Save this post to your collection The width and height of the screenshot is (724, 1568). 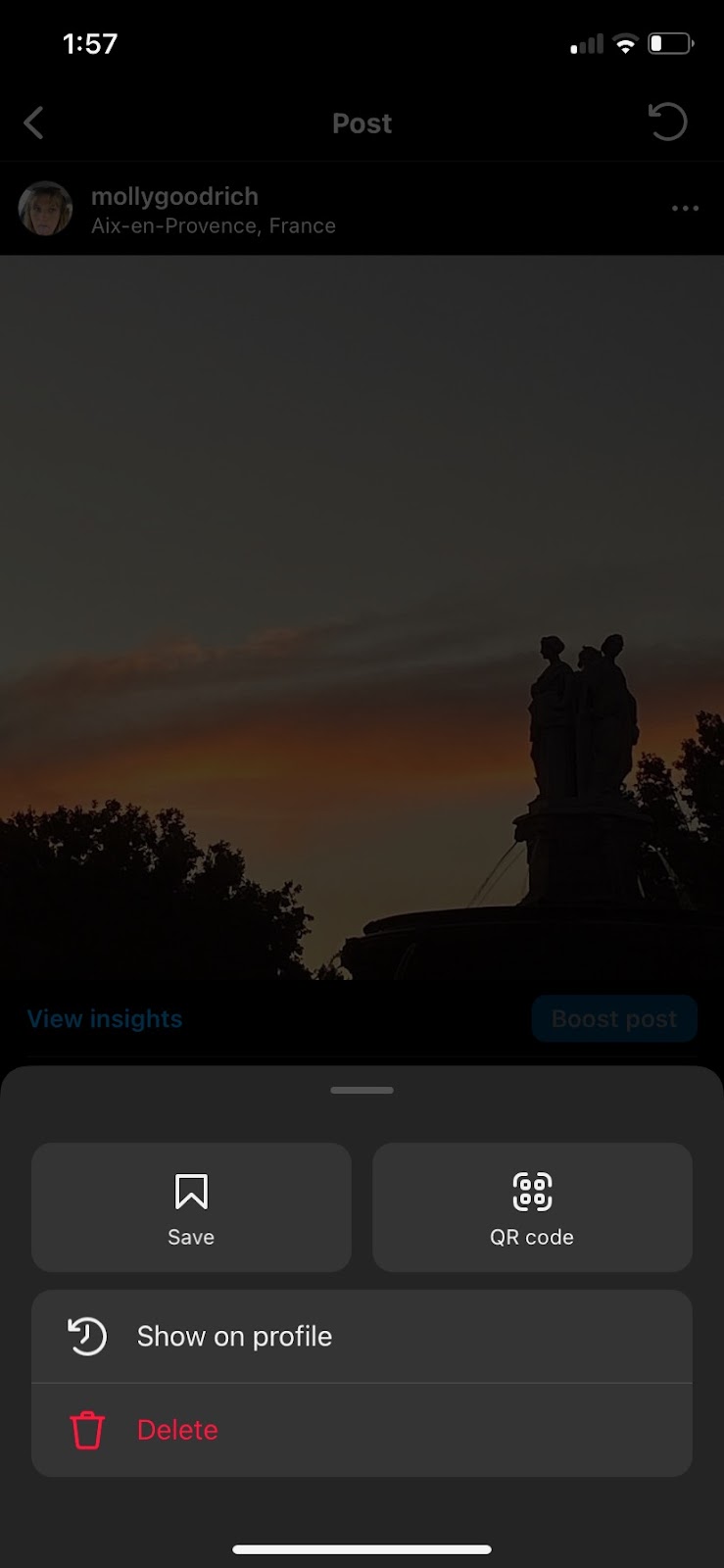pyautogui.click(x=191, y=1207)
